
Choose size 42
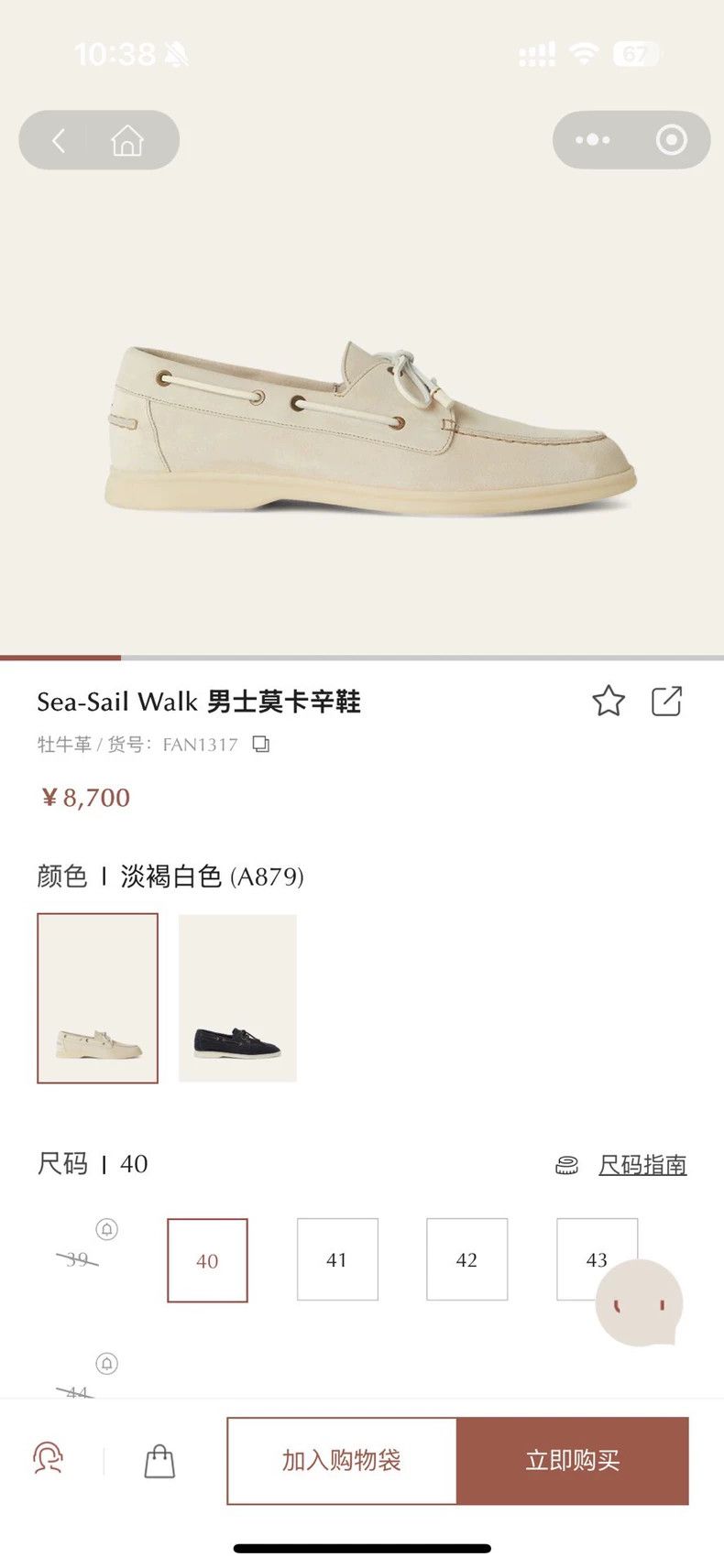point(466,1259)
